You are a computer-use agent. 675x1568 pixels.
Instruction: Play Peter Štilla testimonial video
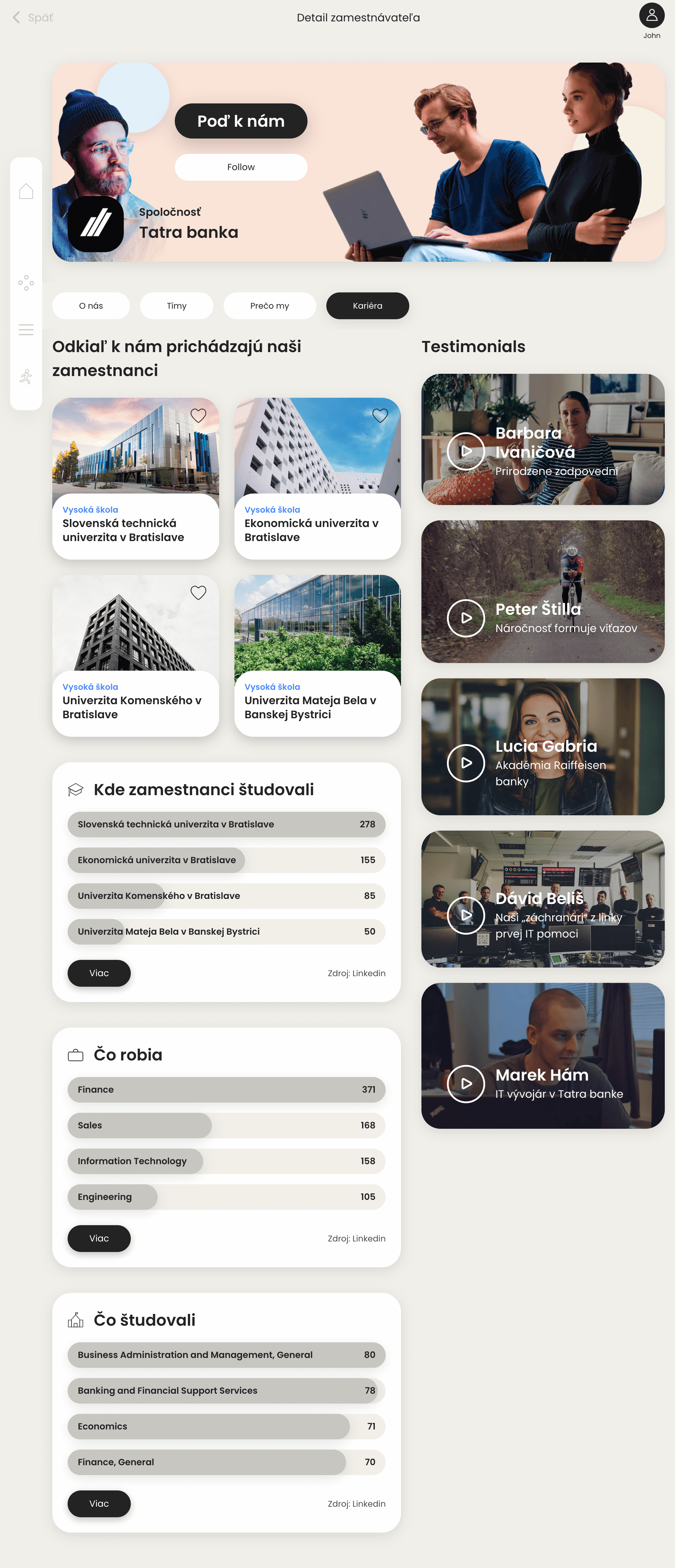[x=466, y=618]
